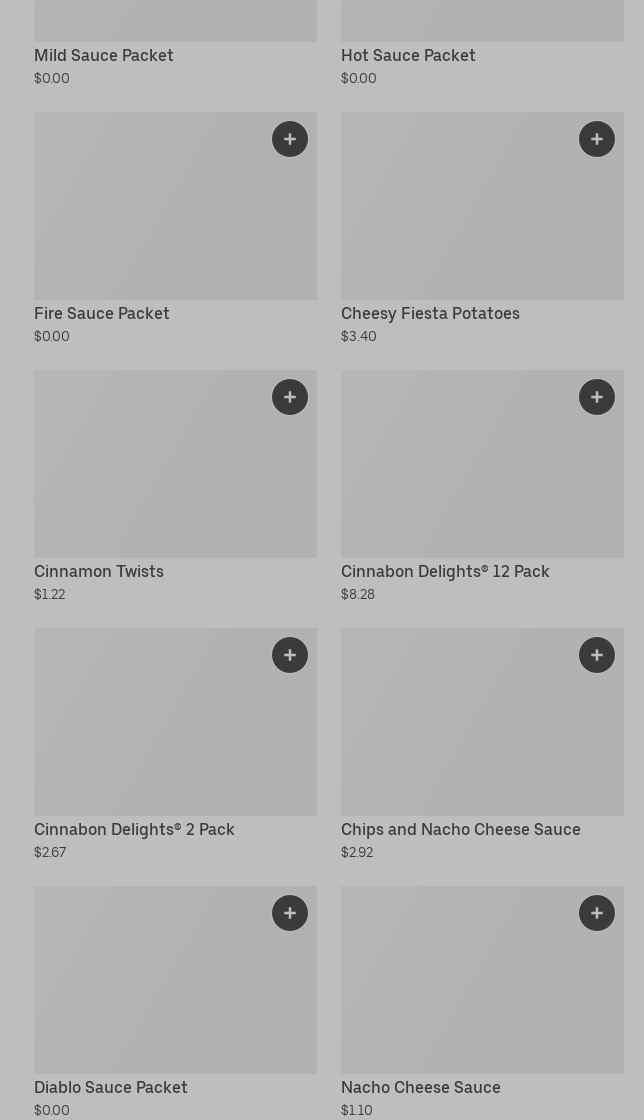Screen dimensions: 644x1120
Task: Add Cinnabon Delights 2 Pack
Action: coord(290,655)
